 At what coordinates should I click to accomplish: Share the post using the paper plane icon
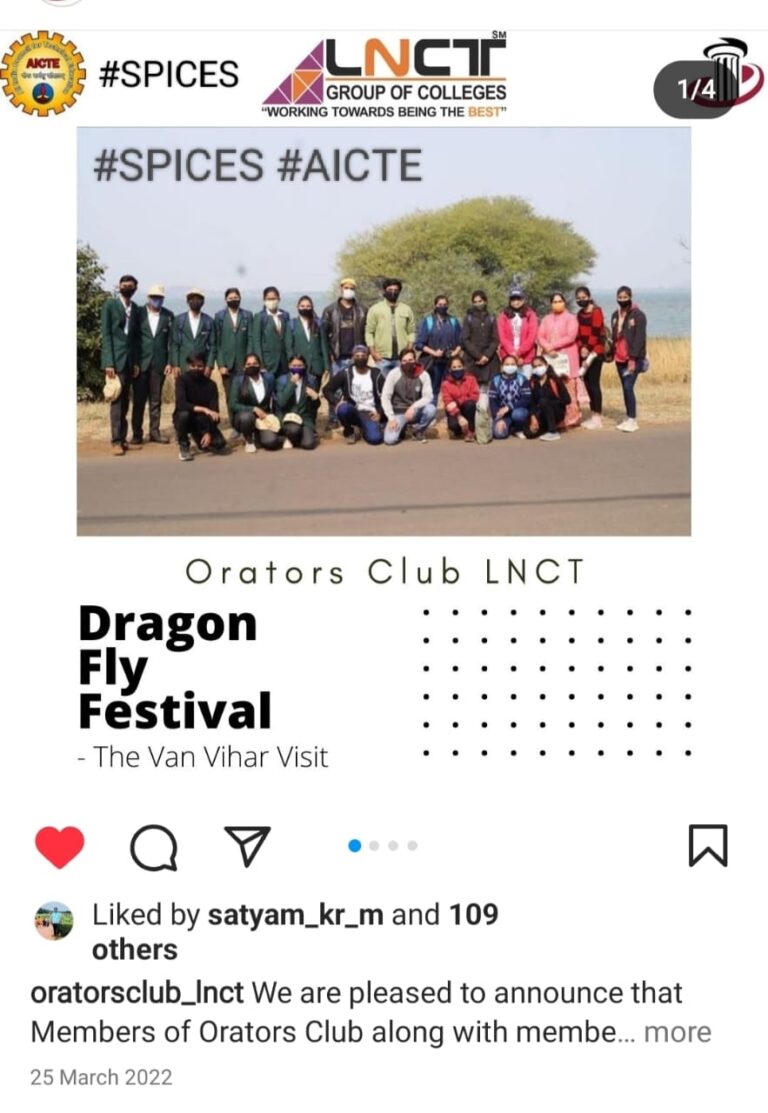[x=247, y=846]
